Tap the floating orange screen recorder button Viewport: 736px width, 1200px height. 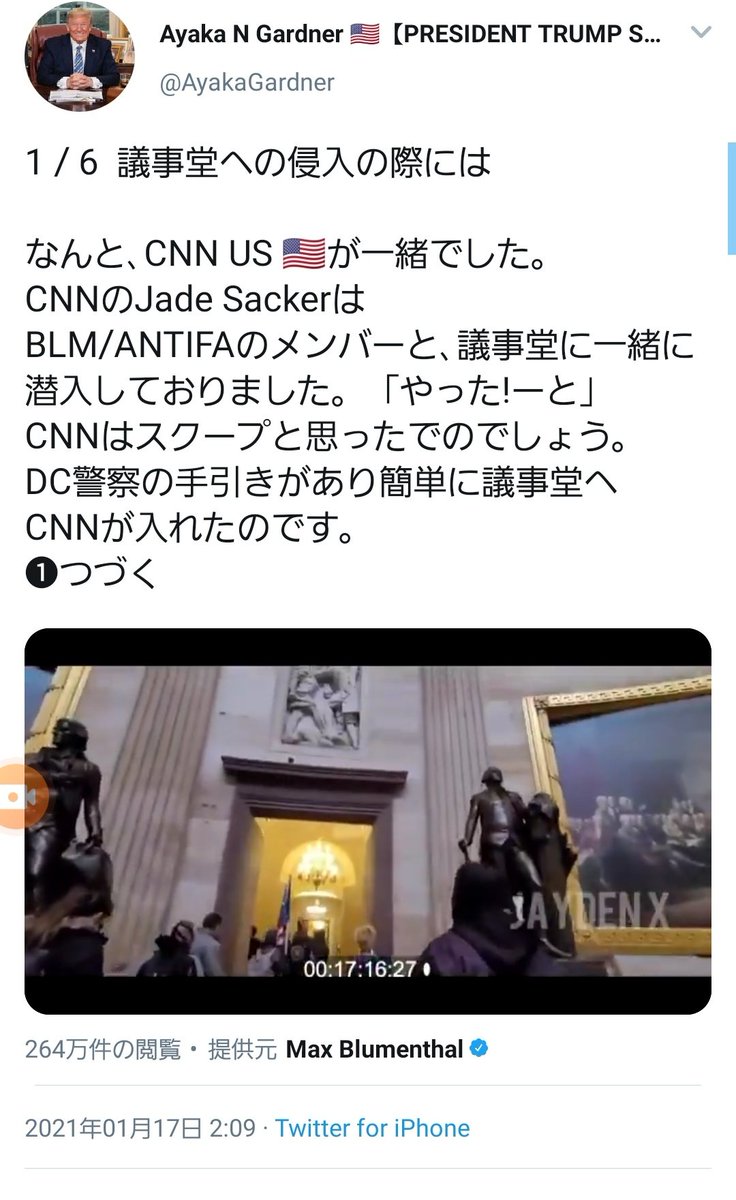click(18, 796)
